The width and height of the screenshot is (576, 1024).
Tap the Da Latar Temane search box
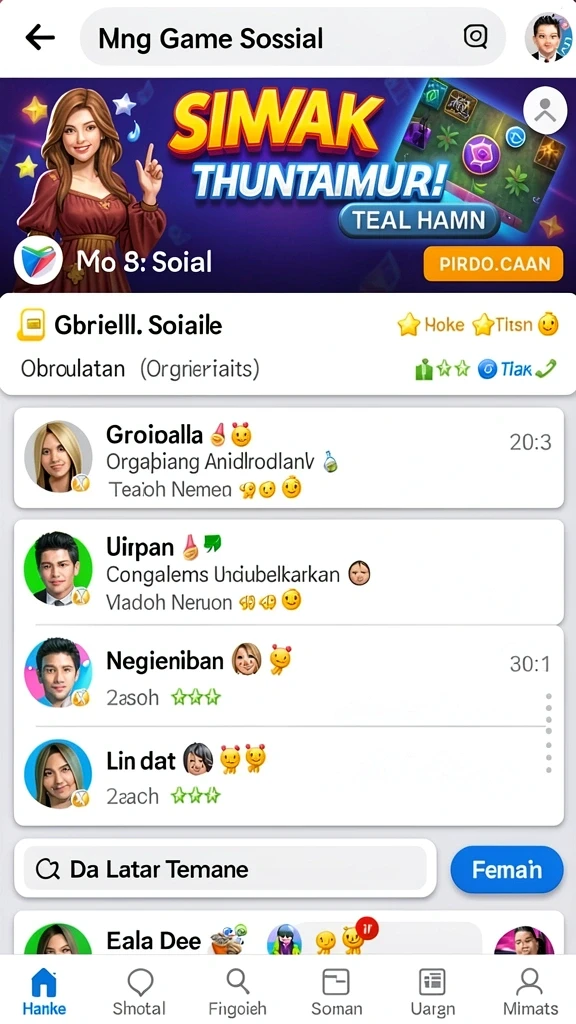[225, 869]
